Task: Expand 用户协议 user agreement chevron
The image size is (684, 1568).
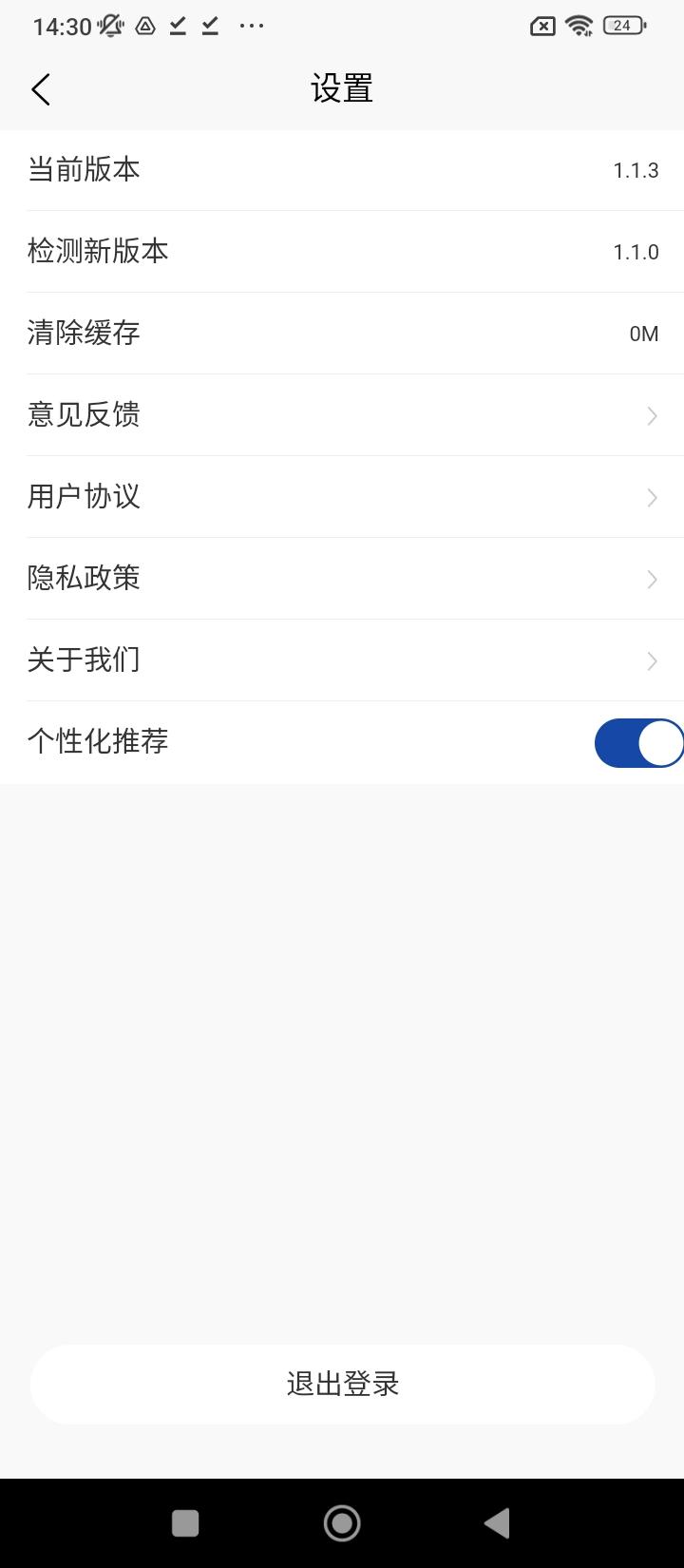Action: [650, 497]
